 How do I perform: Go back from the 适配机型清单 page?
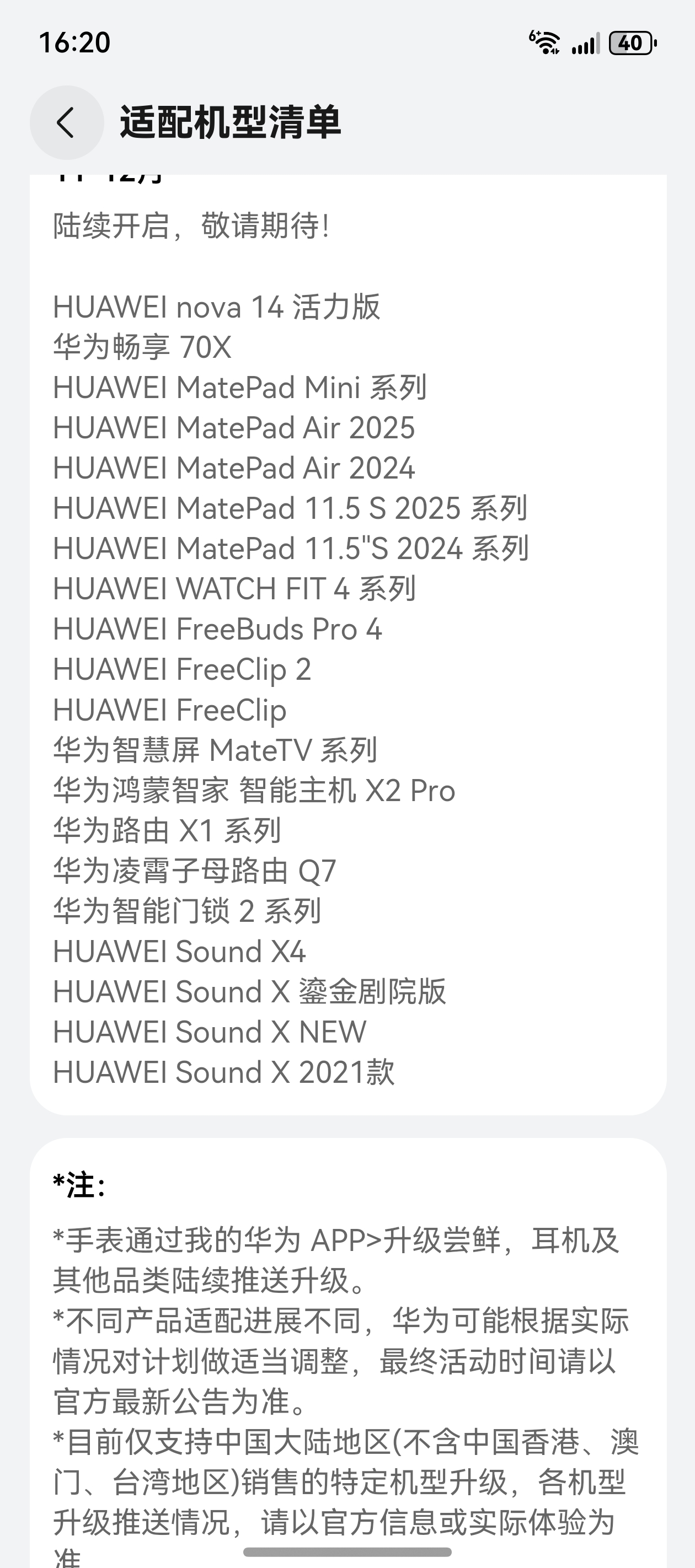pyautogui.click(x=66, y=122)
